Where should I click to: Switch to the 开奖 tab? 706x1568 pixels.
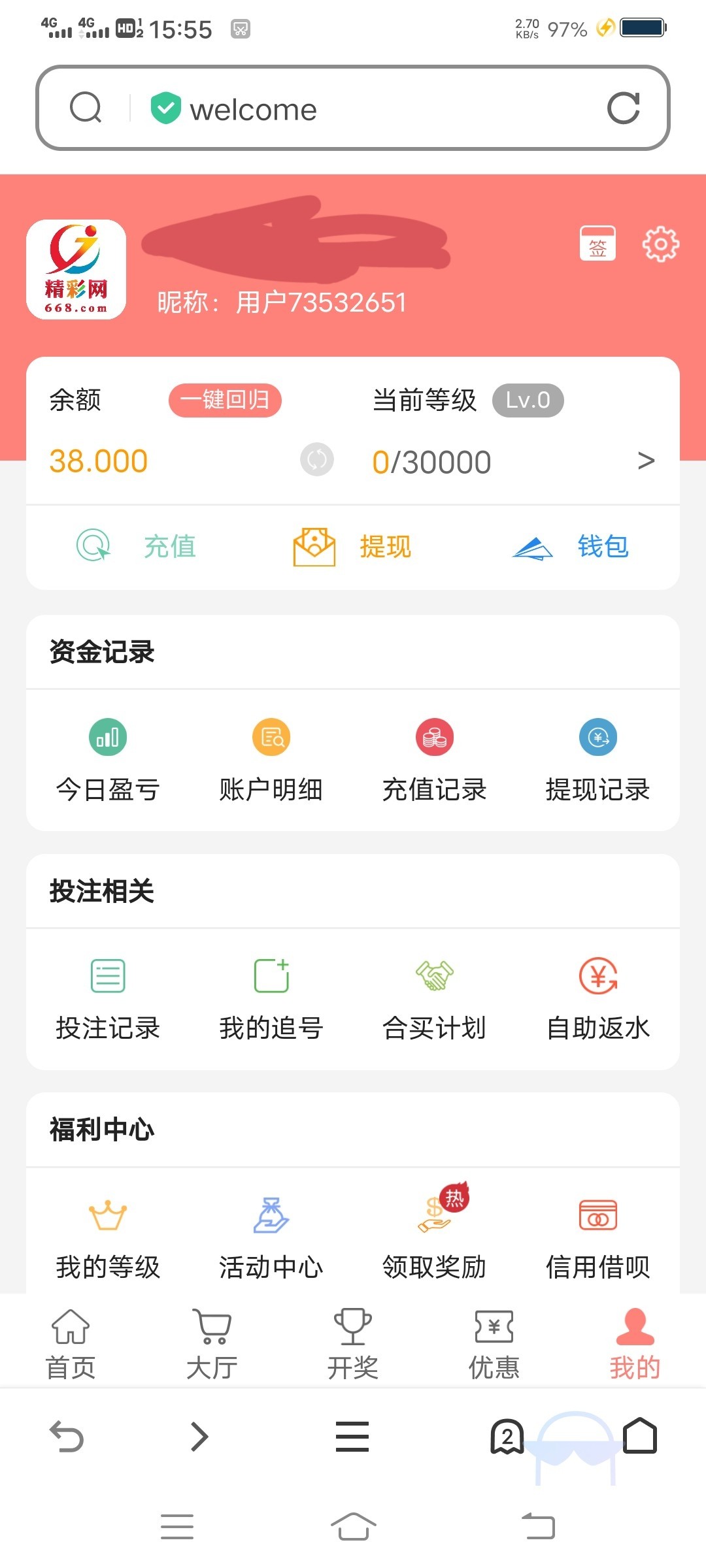353,1344
